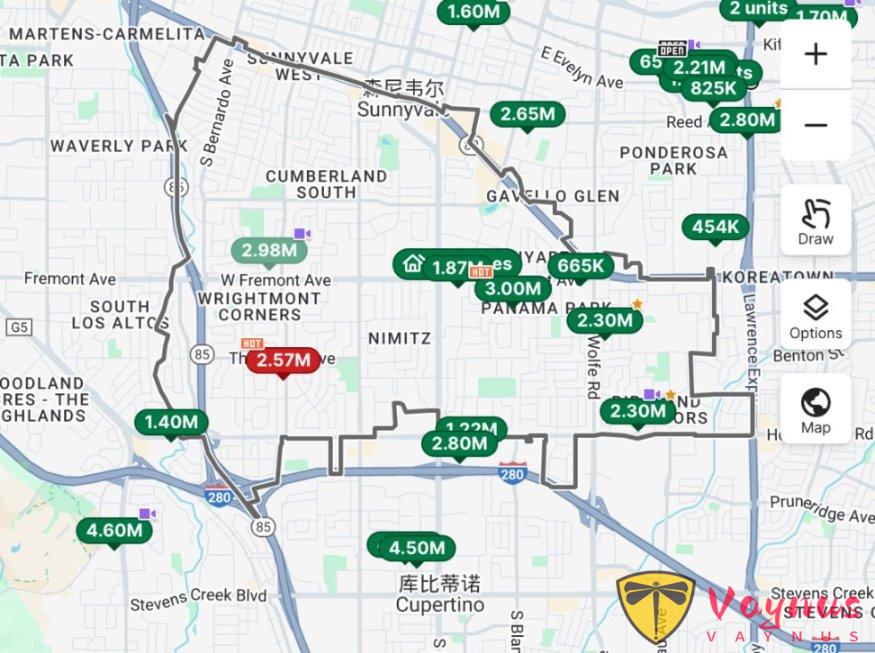Zoom out on the map

click(x=815, y=125)
